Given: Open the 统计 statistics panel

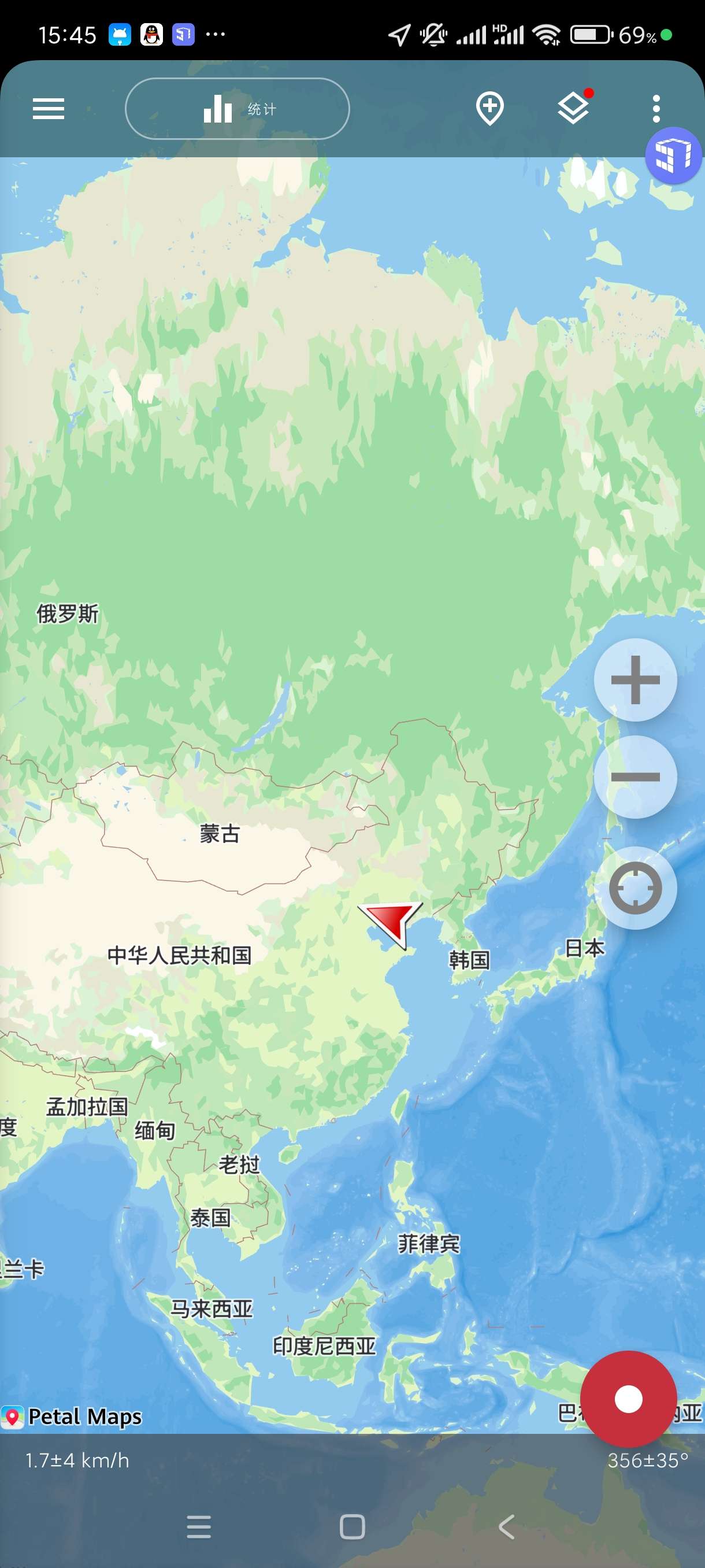Looking at the screenshot, I should tap(238, 109).
